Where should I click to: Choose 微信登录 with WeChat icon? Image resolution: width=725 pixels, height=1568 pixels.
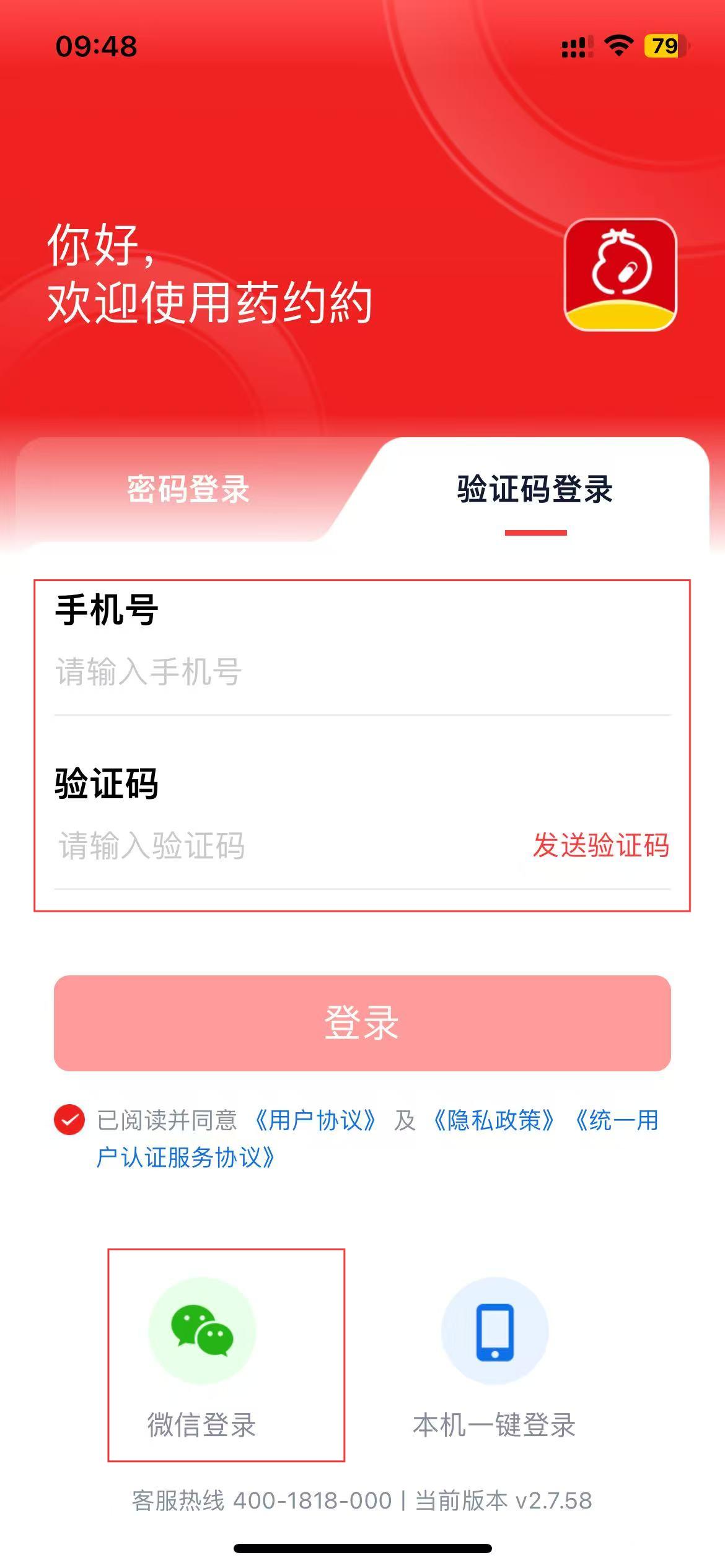(x=202, y=1357)
